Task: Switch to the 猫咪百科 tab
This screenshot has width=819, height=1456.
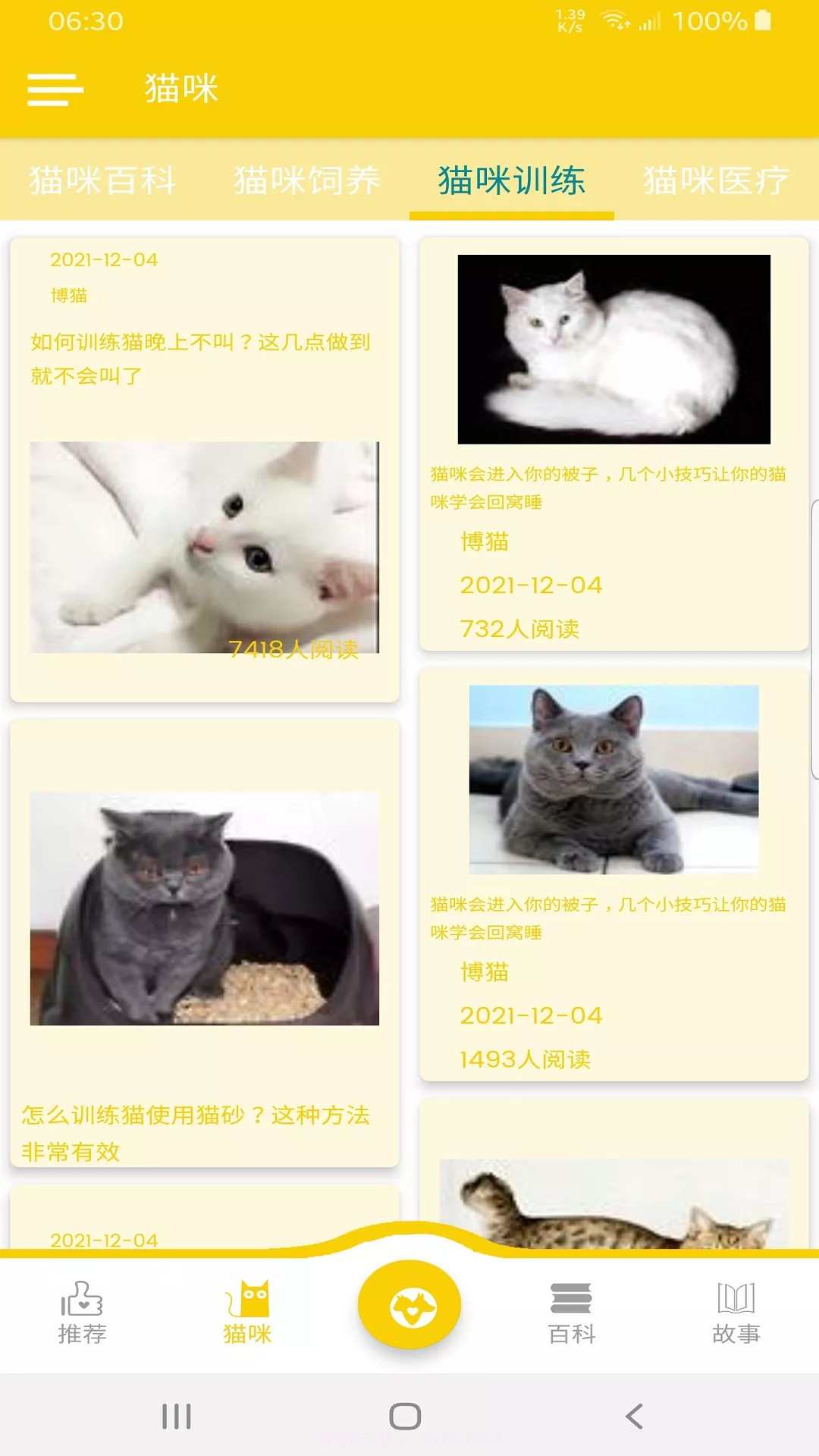Action: tap(101, 182)
